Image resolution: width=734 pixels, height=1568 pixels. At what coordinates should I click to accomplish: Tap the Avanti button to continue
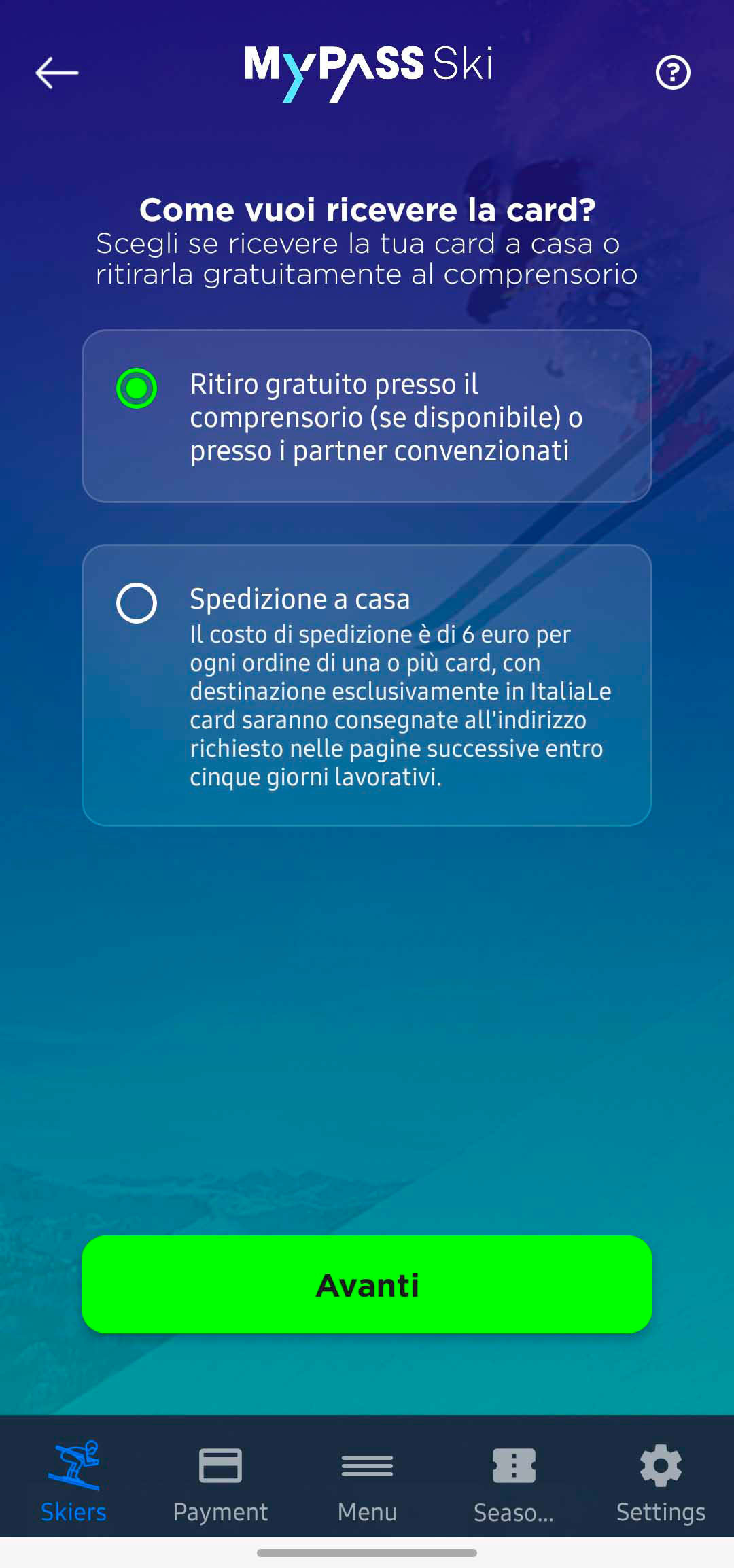(367, 1284)
